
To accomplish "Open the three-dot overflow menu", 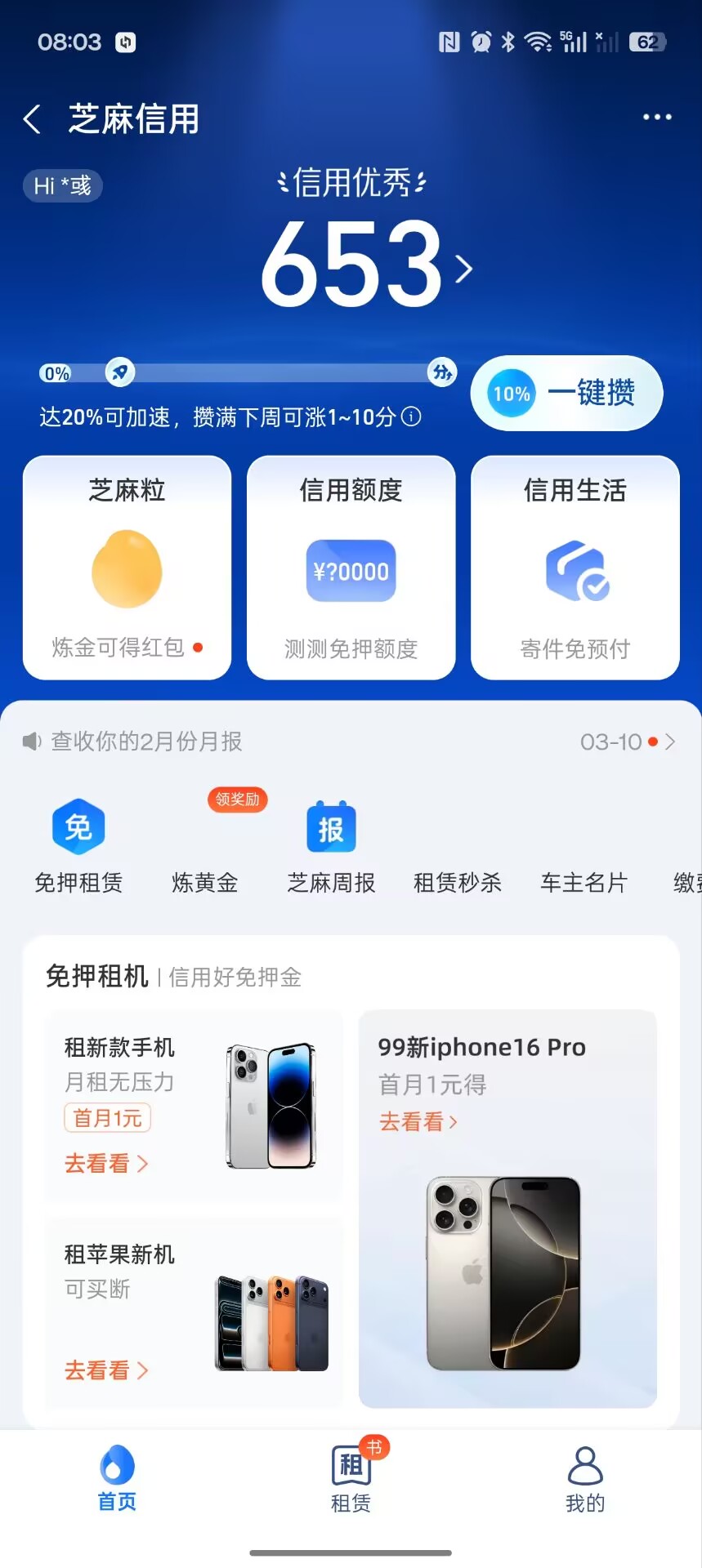I will (x=657, y=118).
